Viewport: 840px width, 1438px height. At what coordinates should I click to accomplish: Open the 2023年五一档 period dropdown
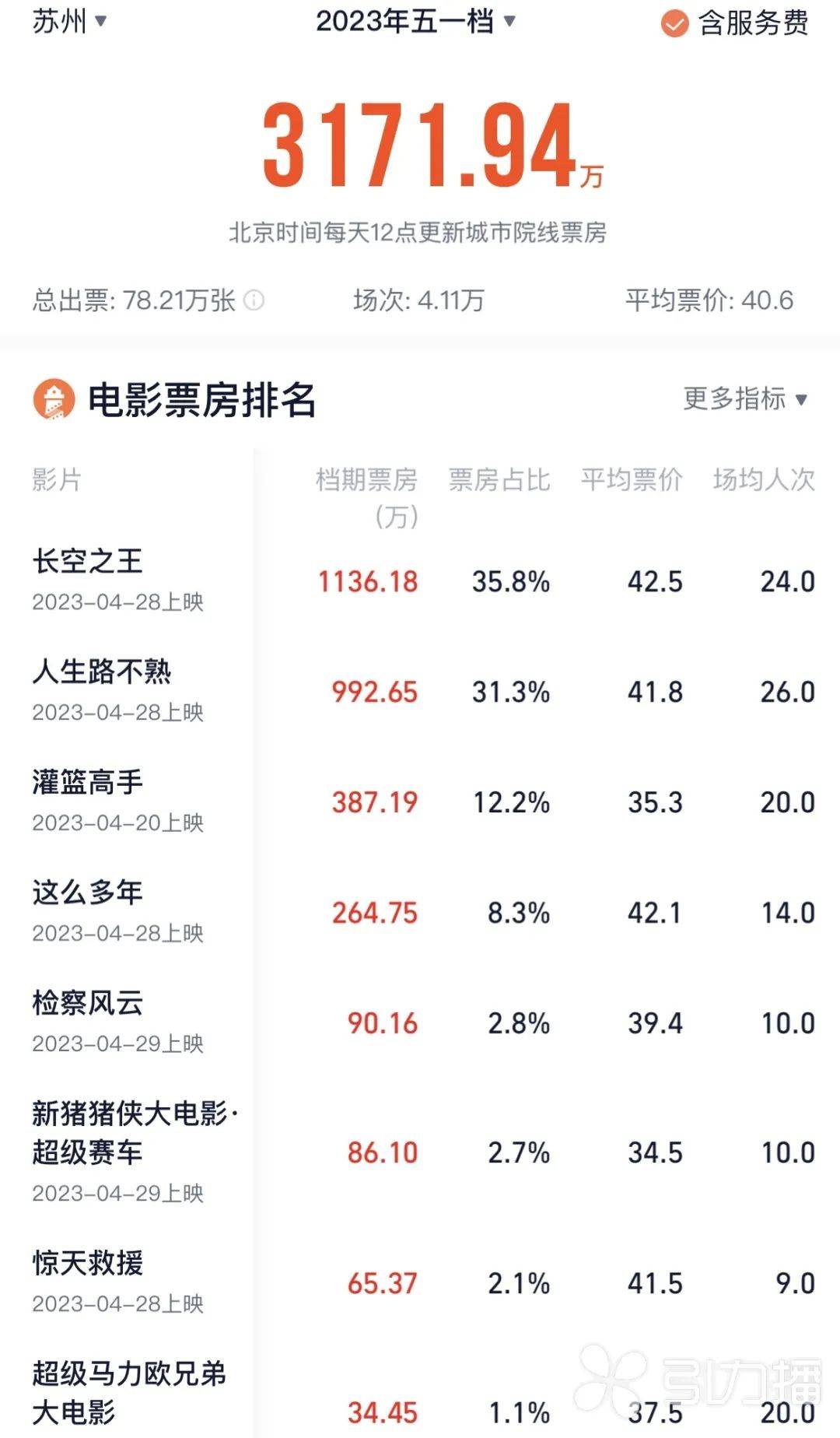pos(412,23)
